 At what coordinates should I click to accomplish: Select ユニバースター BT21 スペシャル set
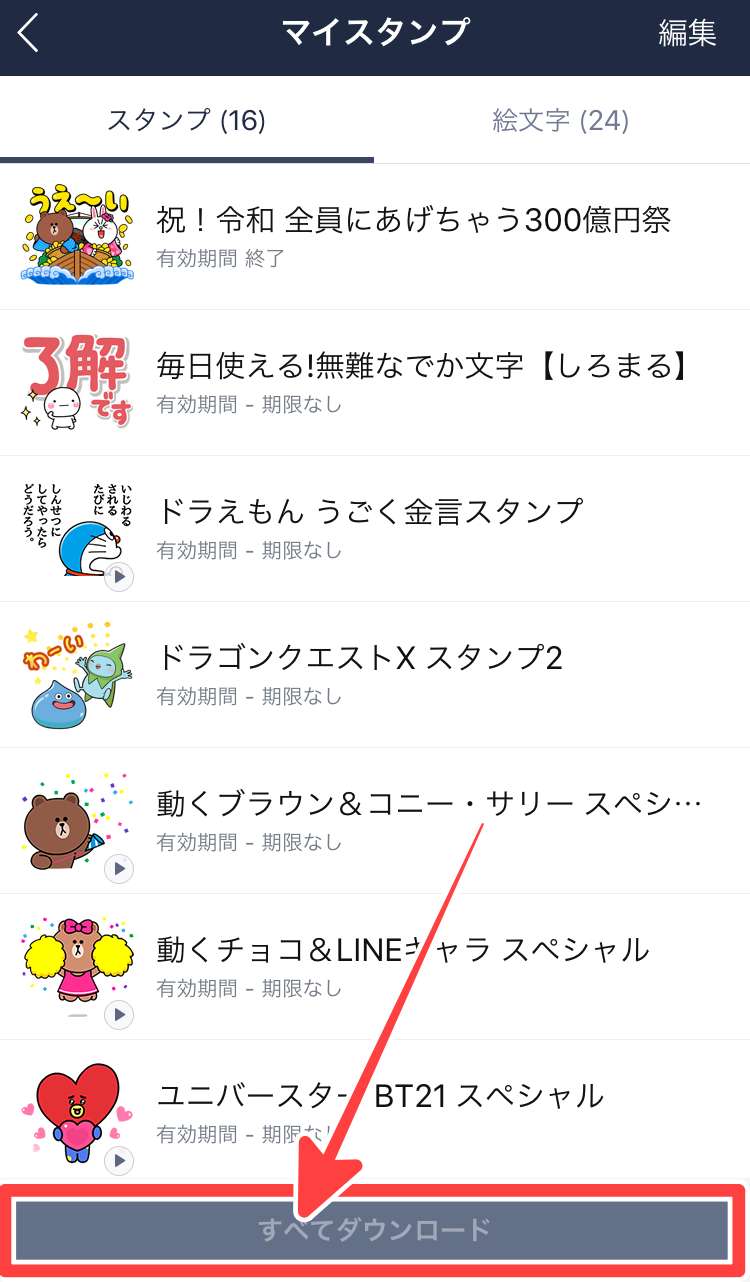coord(380,1112)
